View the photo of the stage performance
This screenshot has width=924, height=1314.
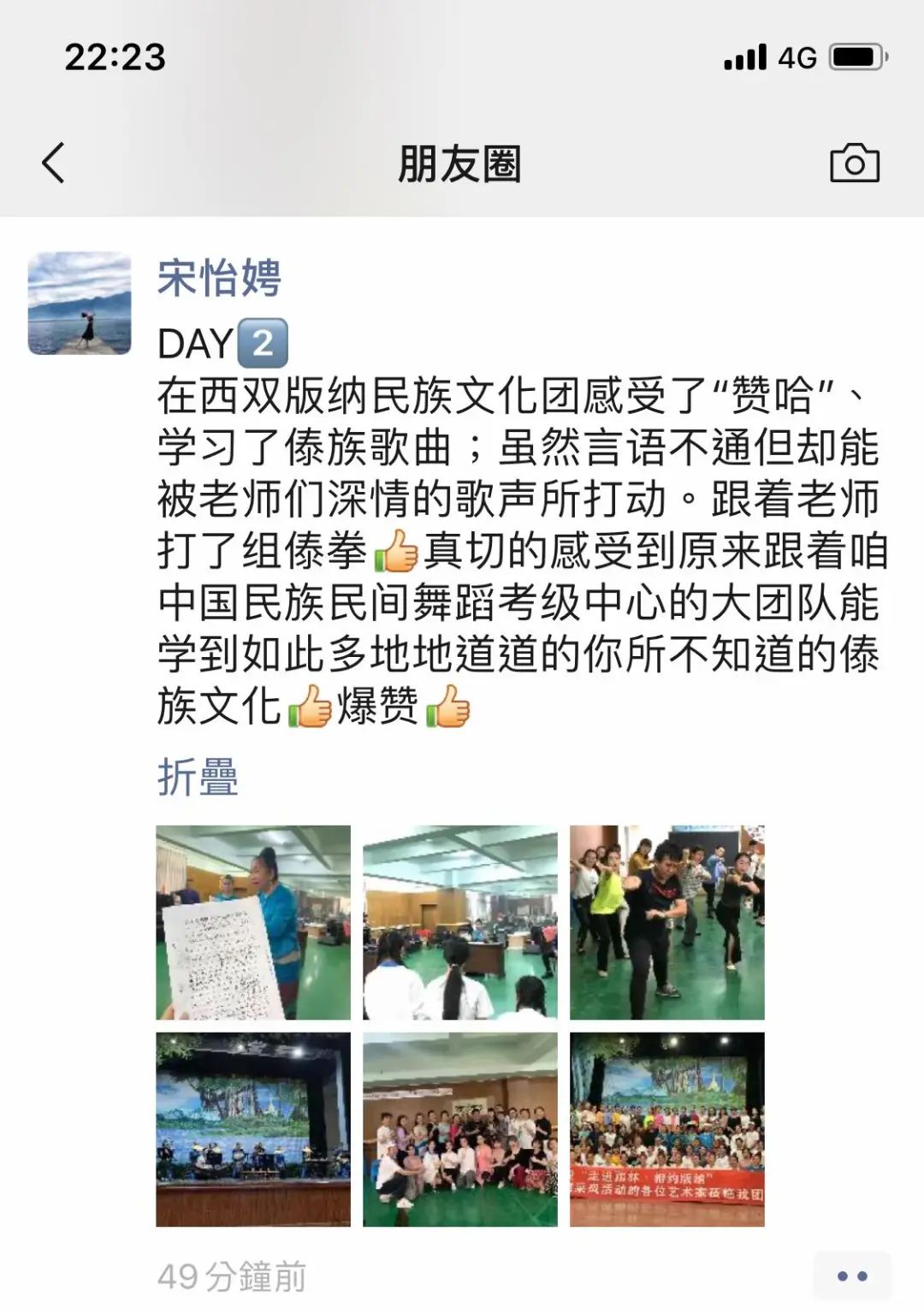[253, 1129]
